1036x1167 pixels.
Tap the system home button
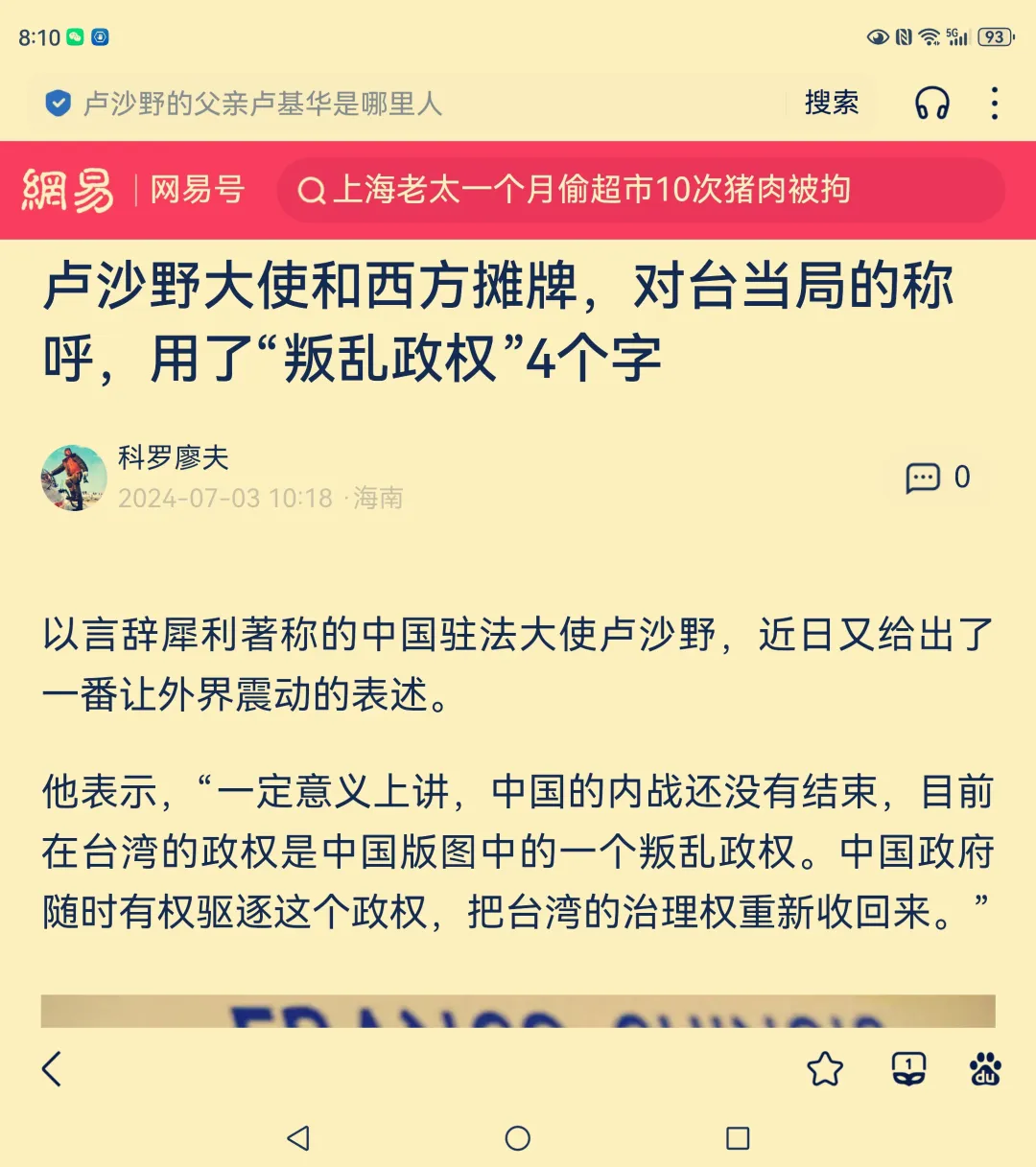pyautogui.click(x=518, y=1138)
